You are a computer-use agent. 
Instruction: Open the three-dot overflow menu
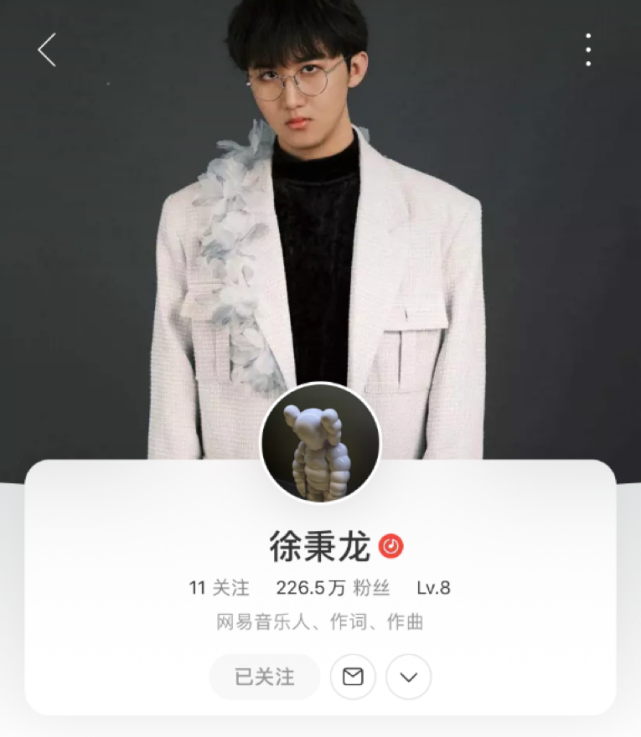pyautogui.click(x=588, y=50)
